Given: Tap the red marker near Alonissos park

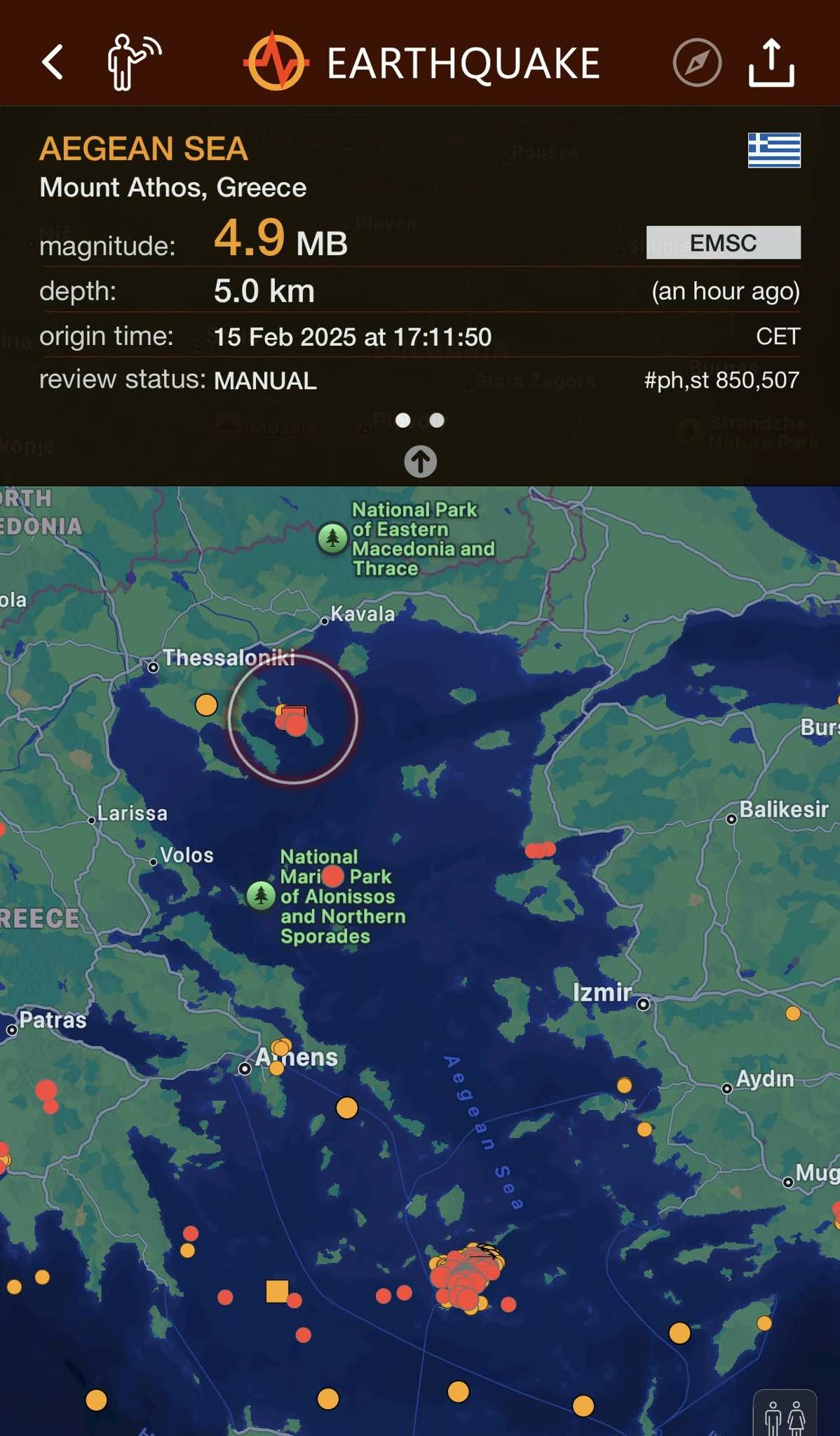Looking at the screenshot, I should pos(332,876).
